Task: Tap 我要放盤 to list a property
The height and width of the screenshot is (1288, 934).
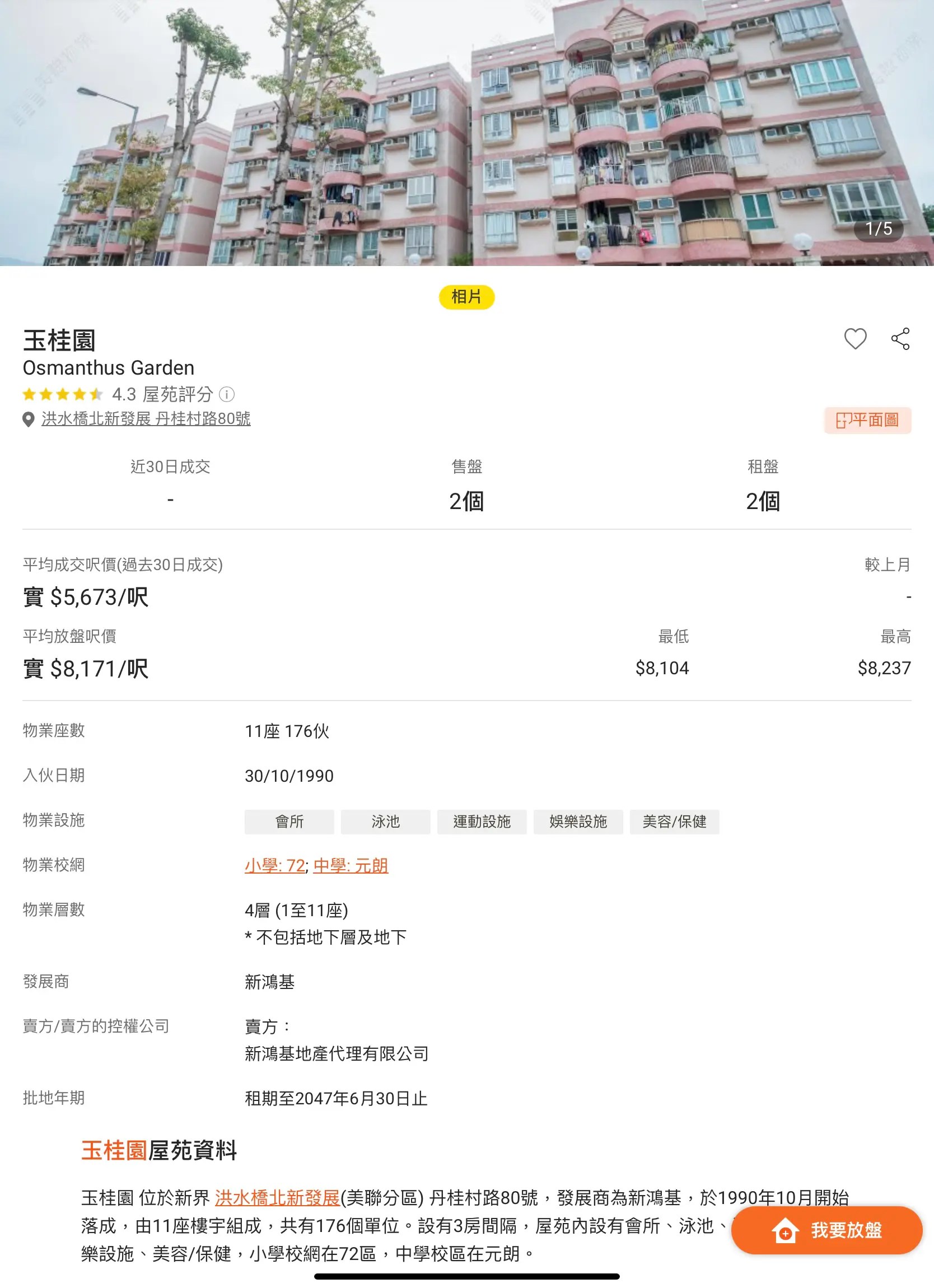Action: pyautogui.click(x=826, y=1230)
